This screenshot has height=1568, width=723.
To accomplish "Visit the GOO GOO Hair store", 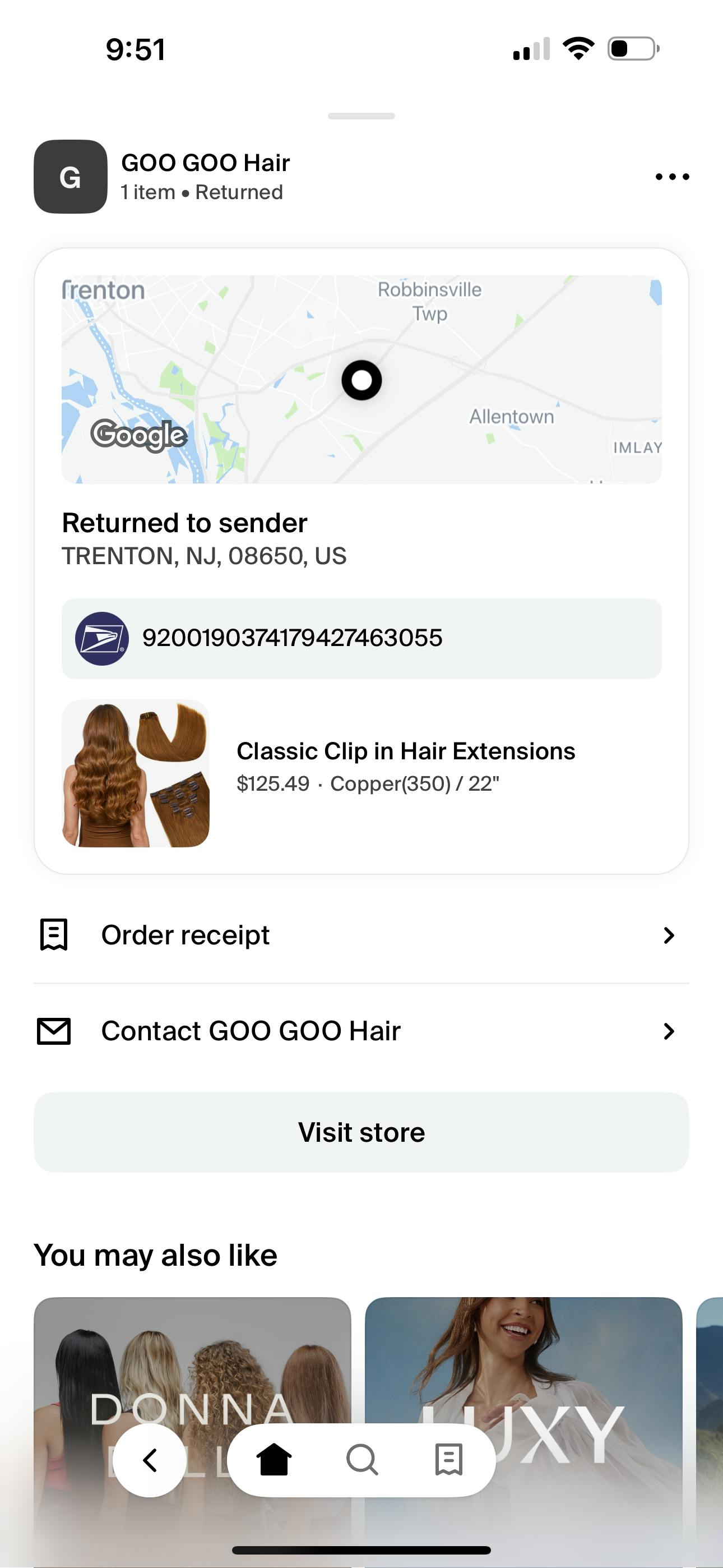I will 361,1132.
